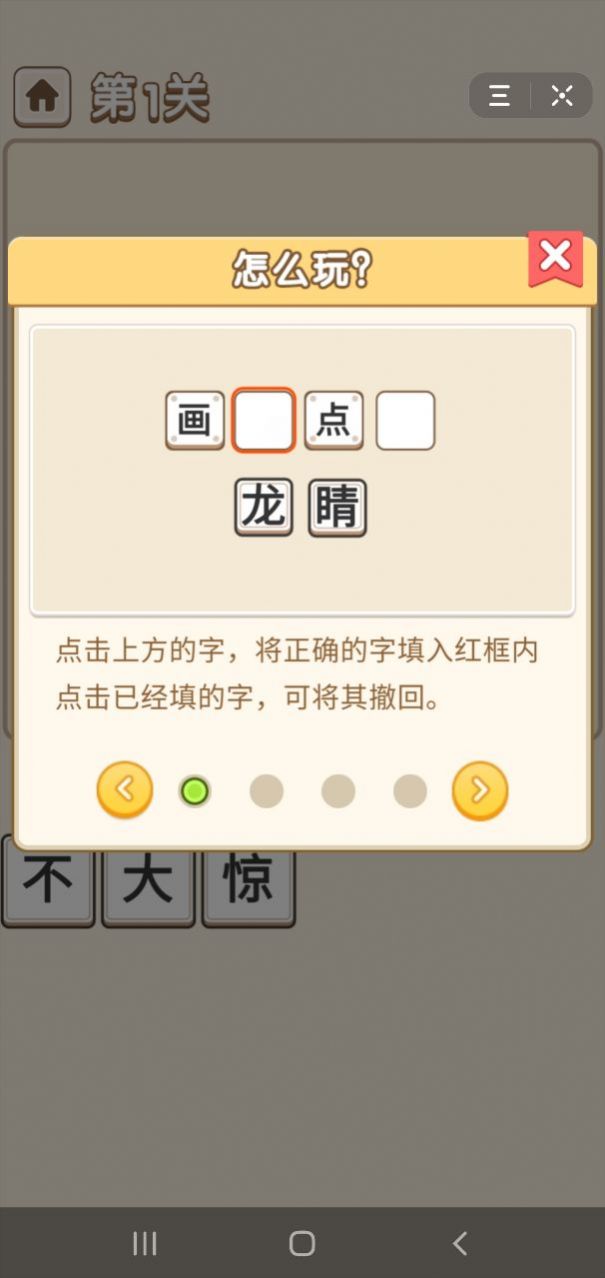Tap the system back button
The width and height of the screenshot is (605, 1278).
coord(460,1243)
